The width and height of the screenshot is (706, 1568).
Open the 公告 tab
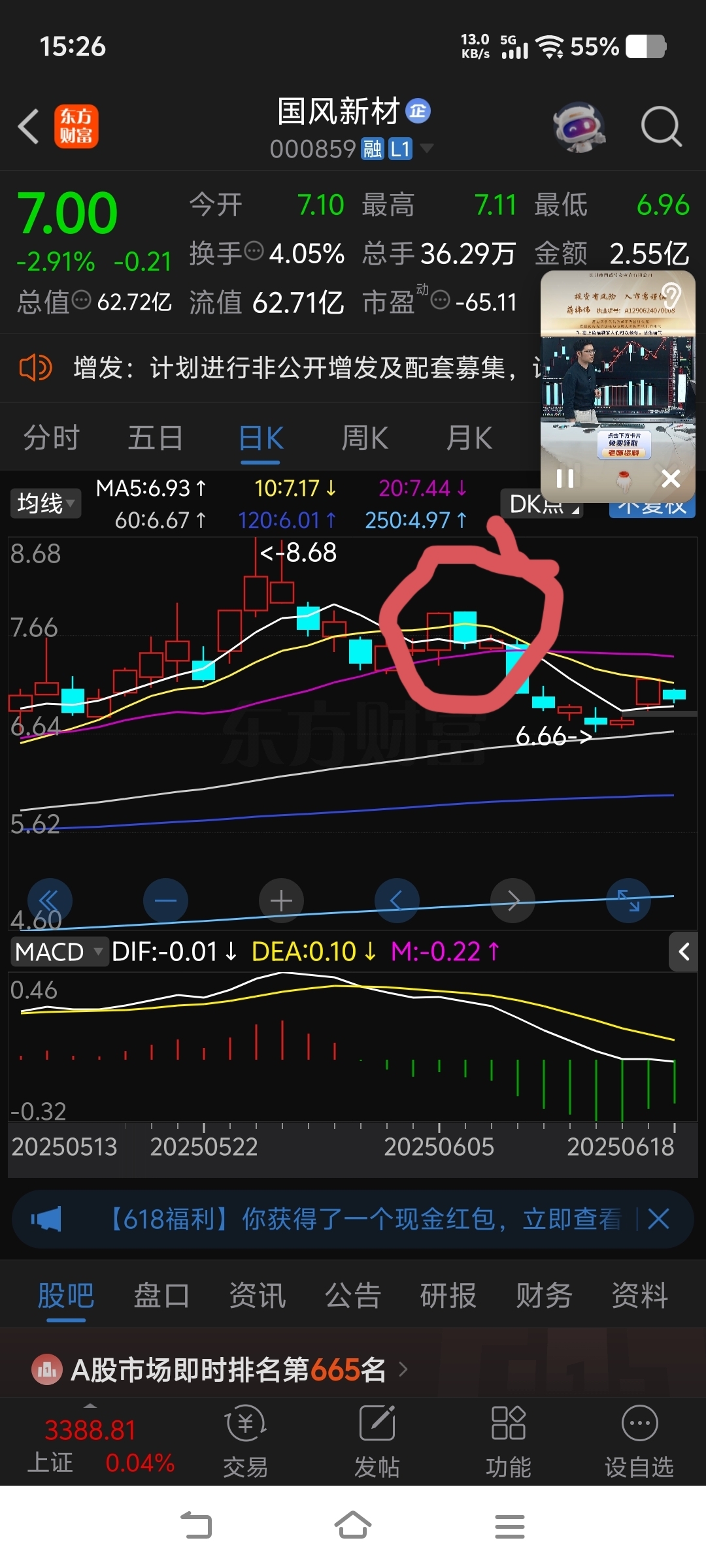point(353,1296)
